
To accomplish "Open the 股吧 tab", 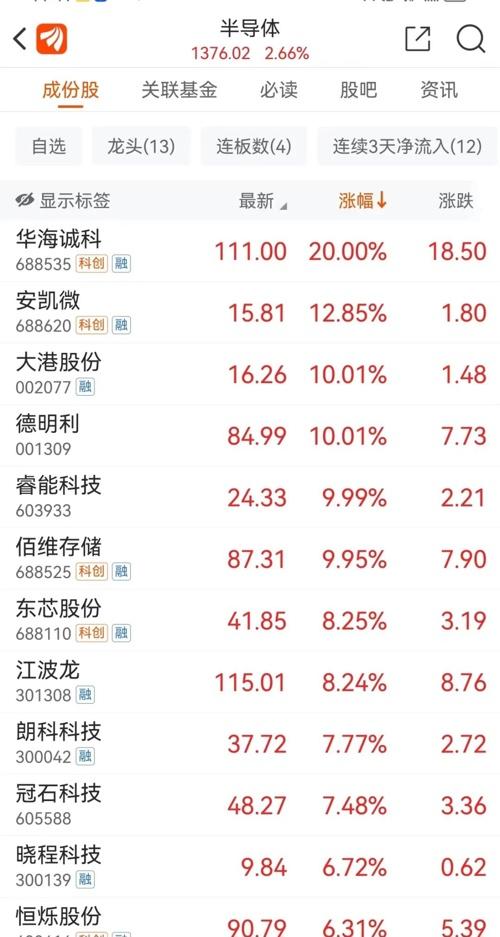I will coord(358,90).
